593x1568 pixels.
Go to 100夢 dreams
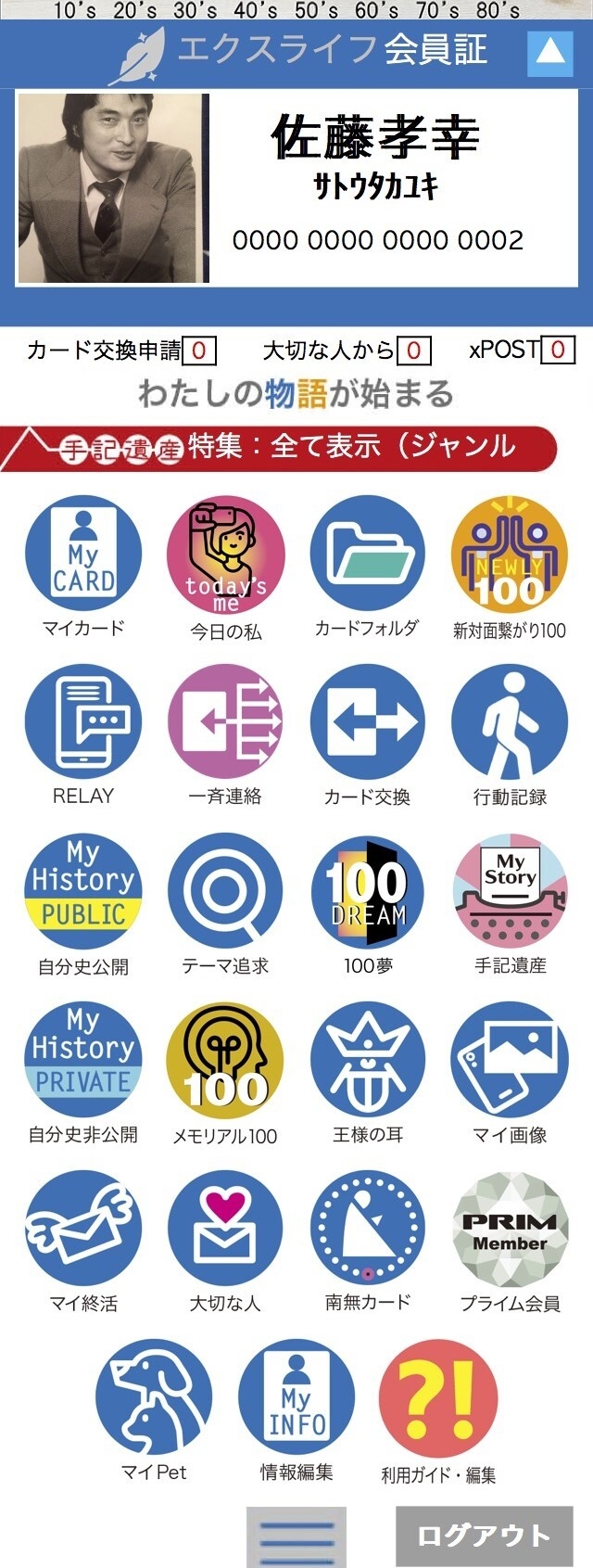(x=368, y=891)
